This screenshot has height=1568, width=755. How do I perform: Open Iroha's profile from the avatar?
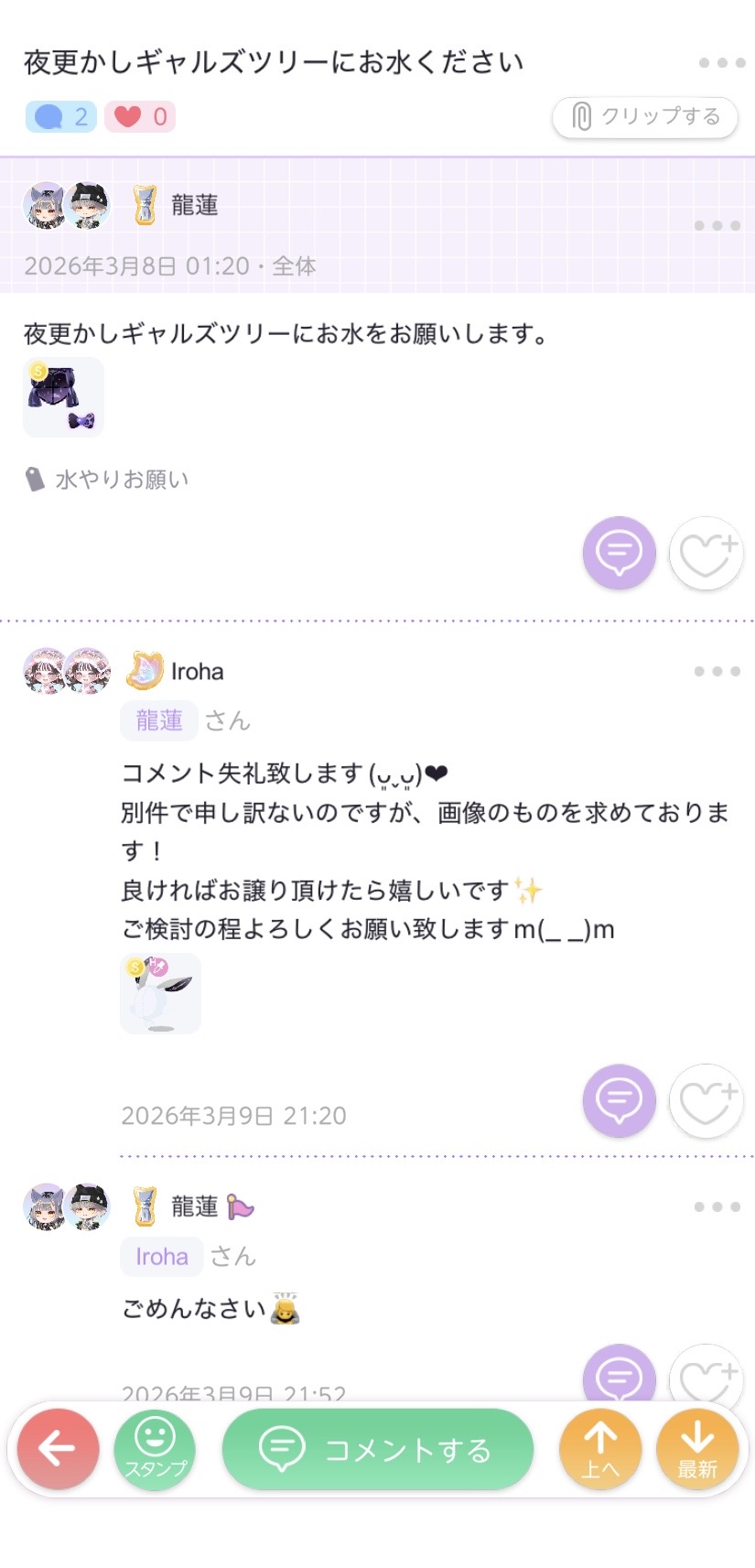pyautogui.click(x=66, y=672)
